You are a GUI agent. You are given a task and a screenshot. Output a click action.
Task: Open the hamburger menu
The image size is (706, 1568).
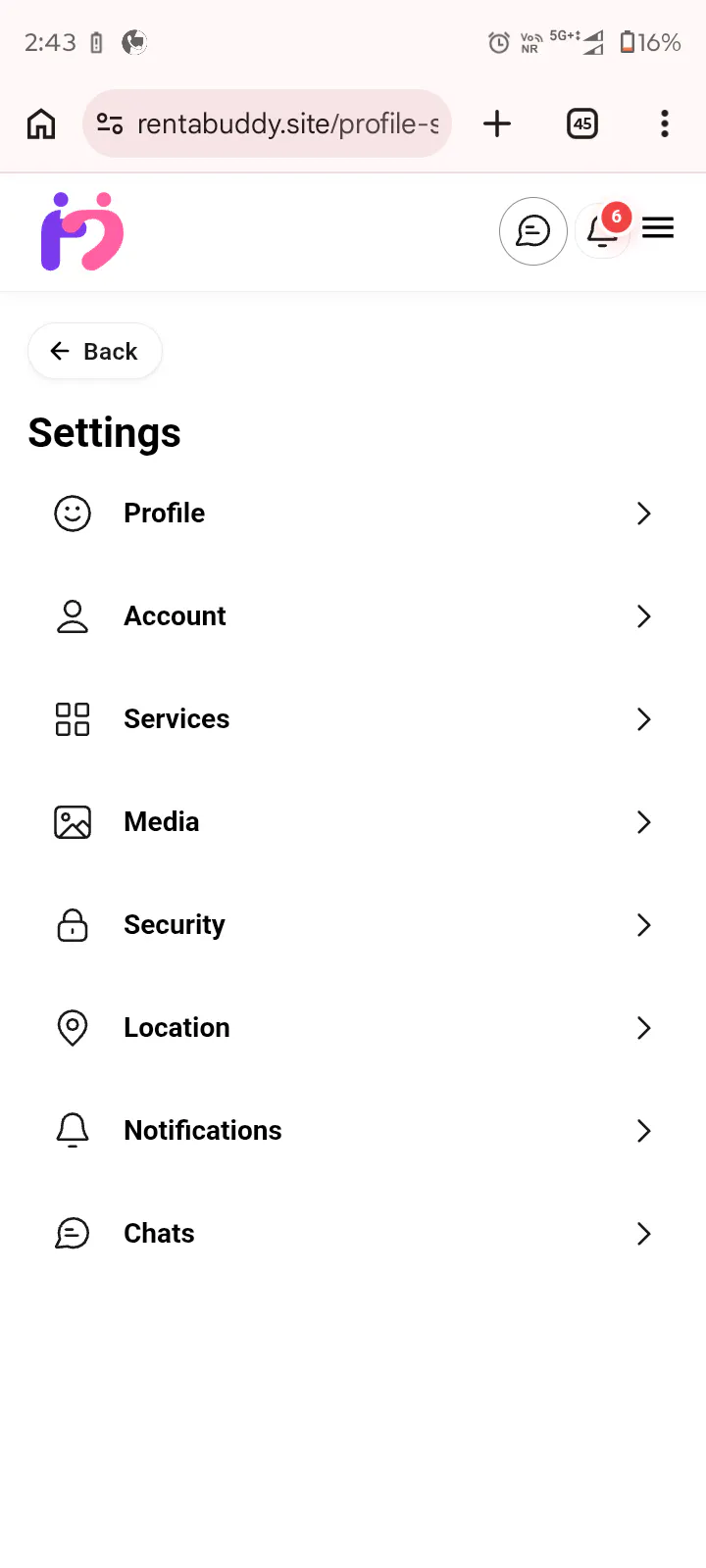(658, 228)
